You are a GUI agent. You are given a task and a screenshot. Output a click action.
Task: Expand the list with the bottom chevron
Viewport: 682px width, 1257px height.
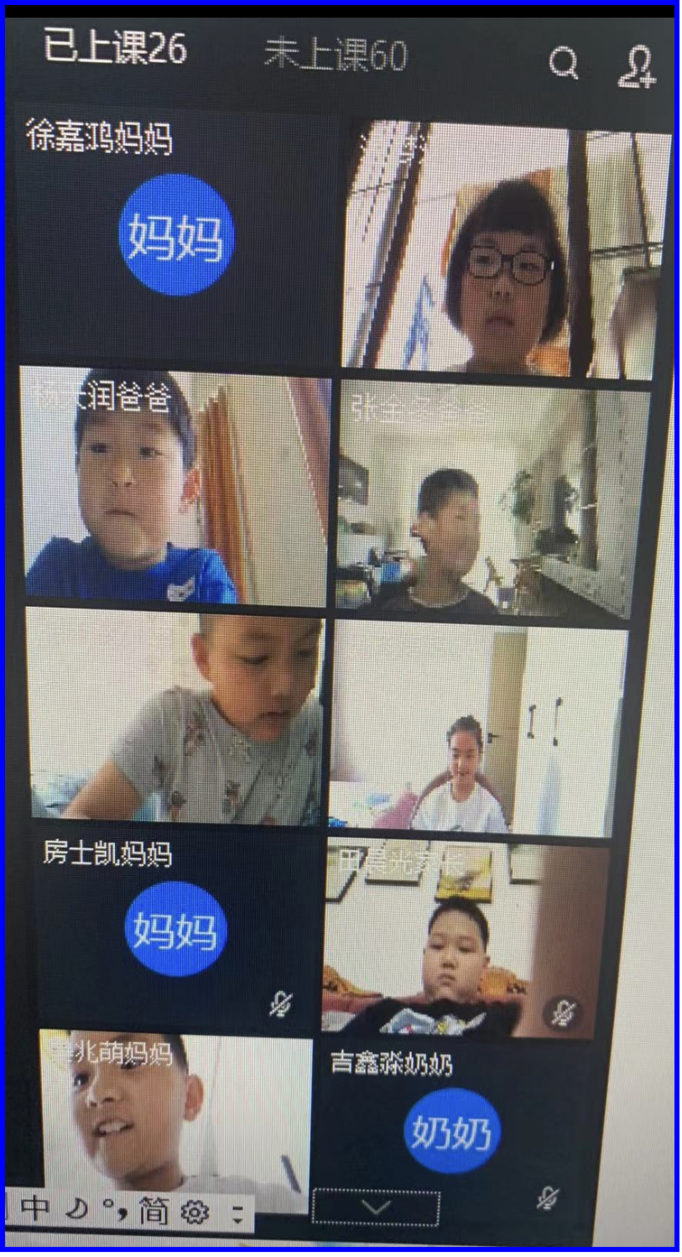pos(376,1208)
